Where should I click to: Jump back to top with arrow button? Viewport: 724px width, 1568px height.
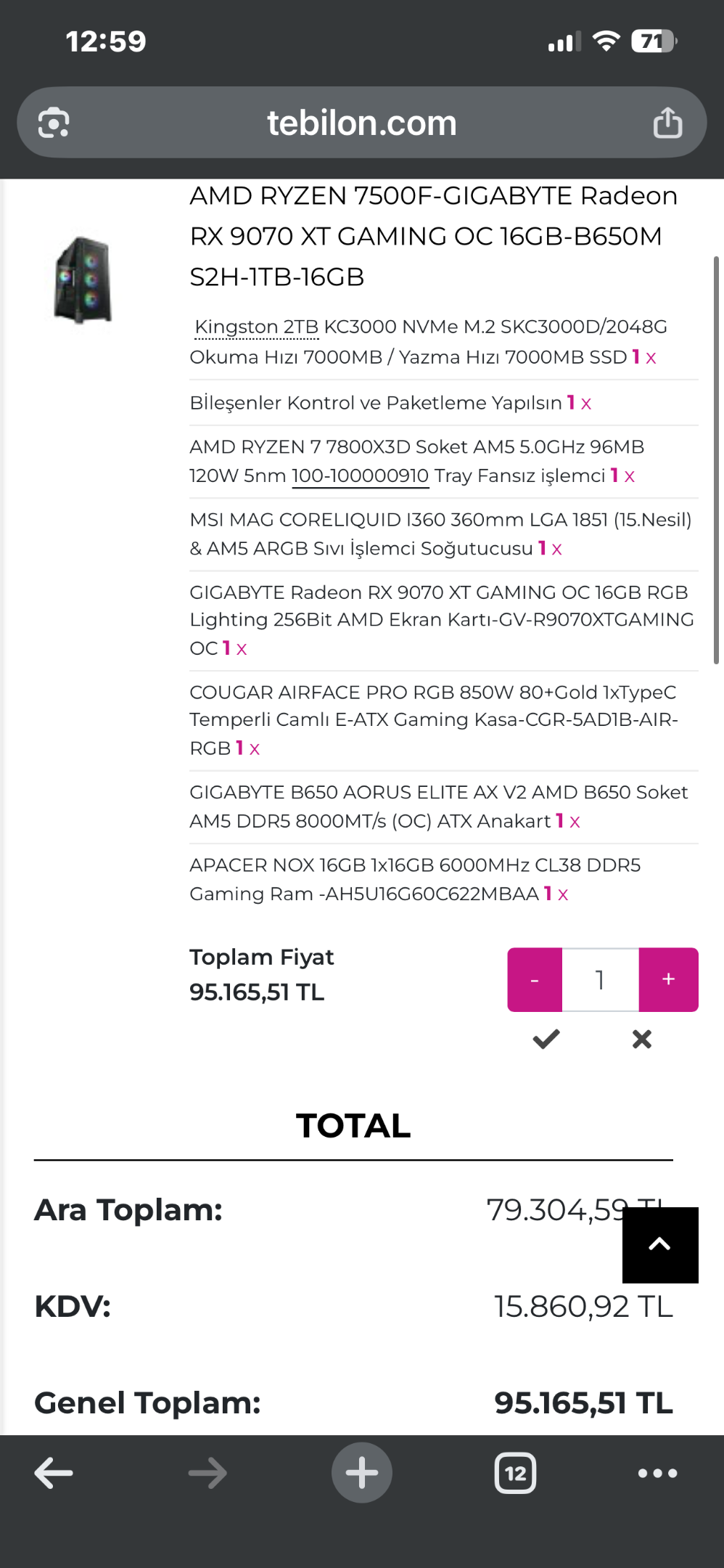point(660,1245)
